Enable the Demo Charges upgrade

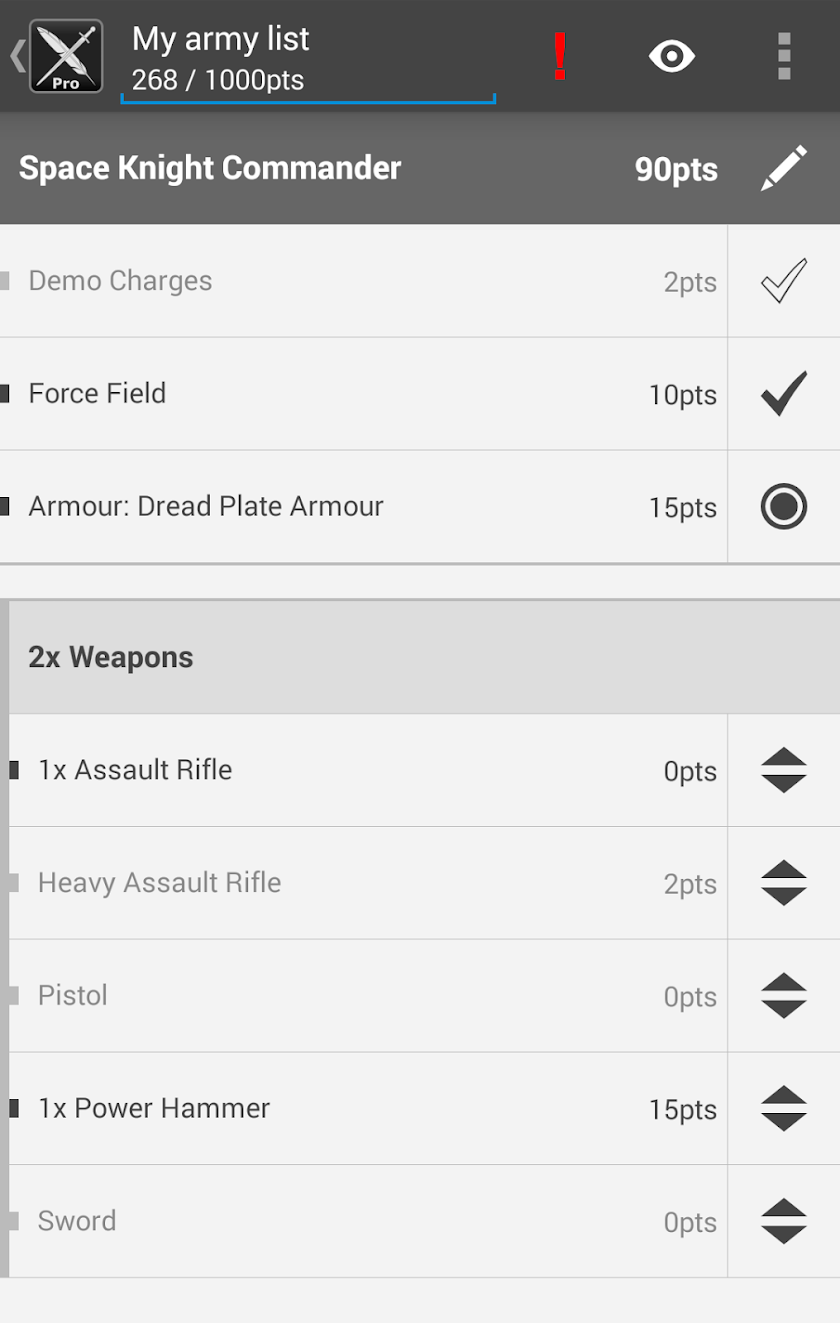[783, 281]
